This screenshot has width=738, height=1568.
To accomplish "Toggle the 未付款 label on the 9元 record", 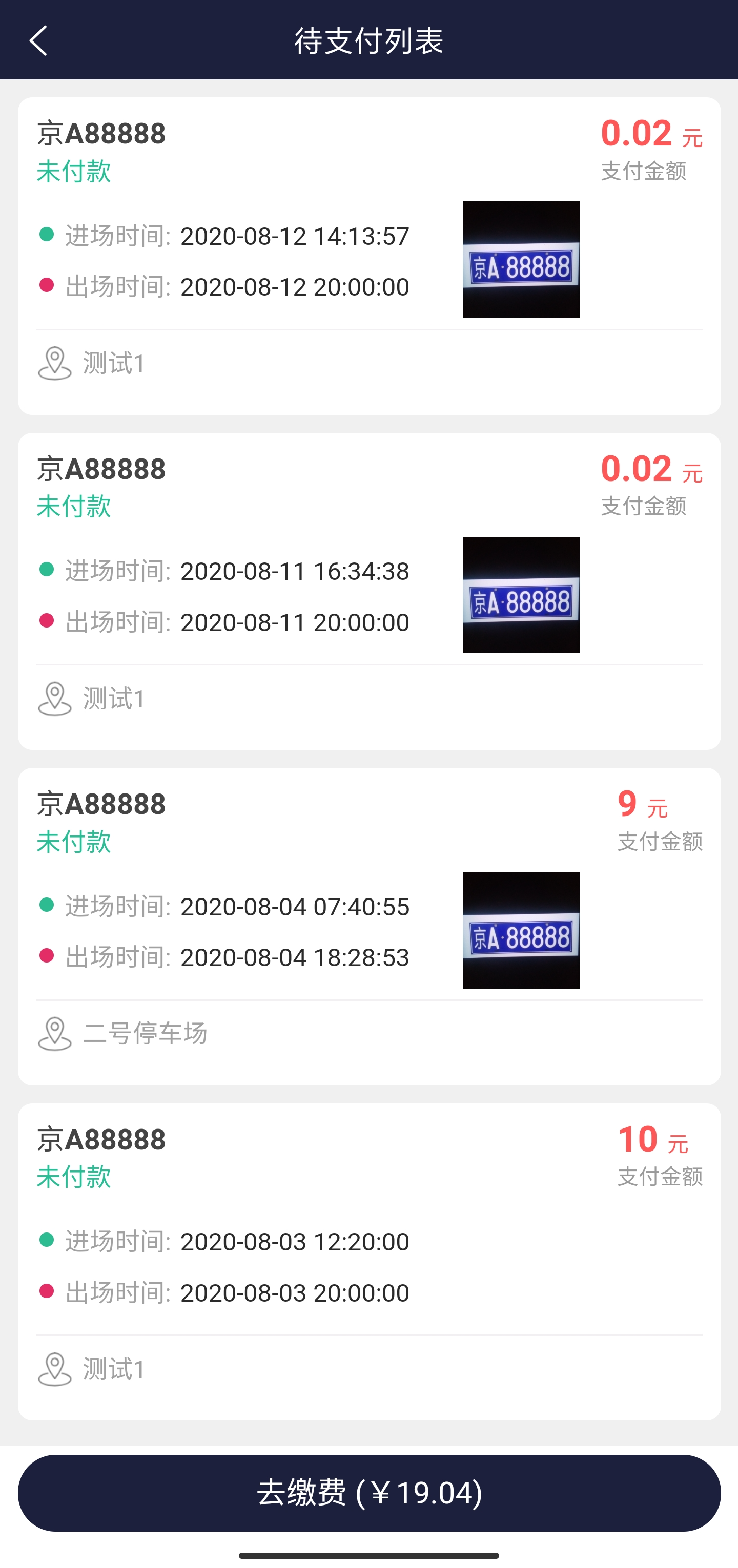I will point(74,843).
